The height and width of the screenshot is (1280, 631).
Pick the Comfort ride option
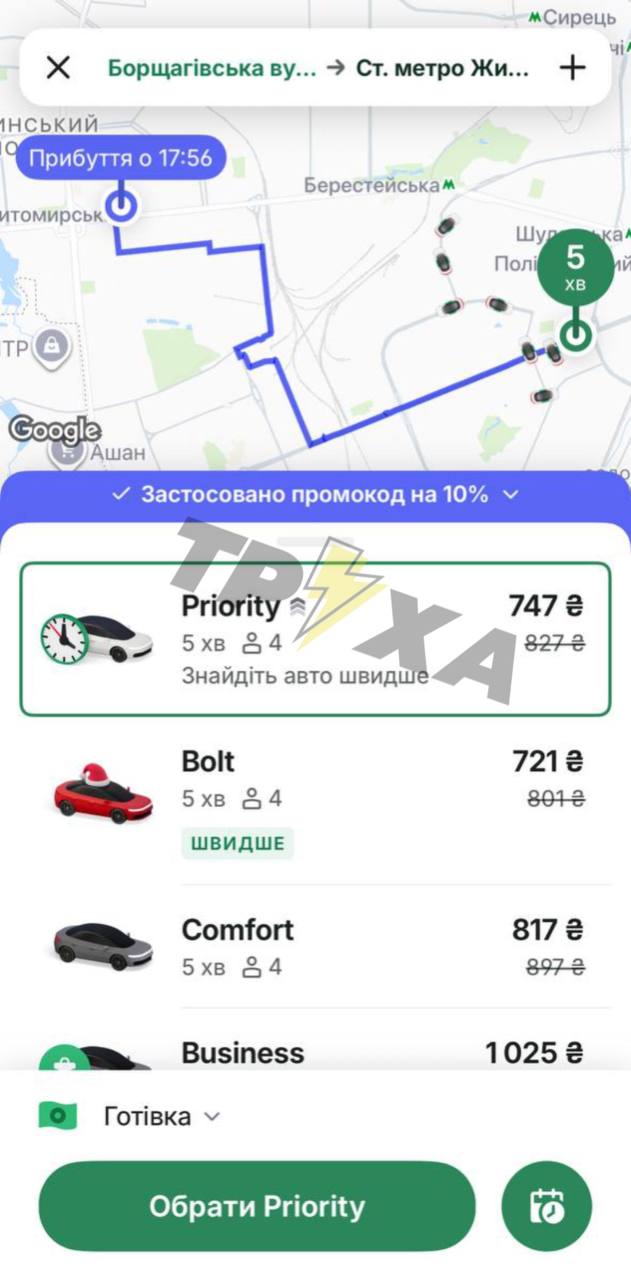315,946
